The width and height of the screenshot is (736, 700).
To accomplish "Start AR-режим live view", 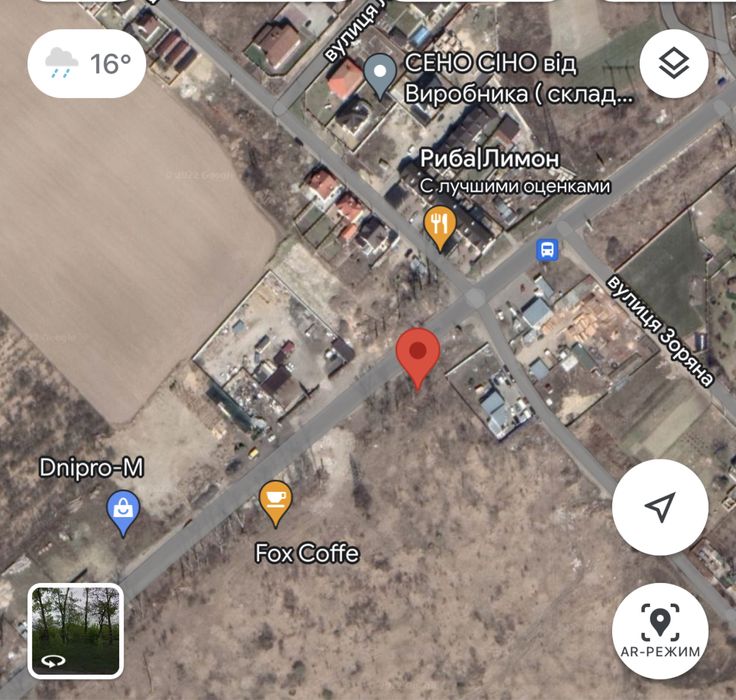I will 660,631.
